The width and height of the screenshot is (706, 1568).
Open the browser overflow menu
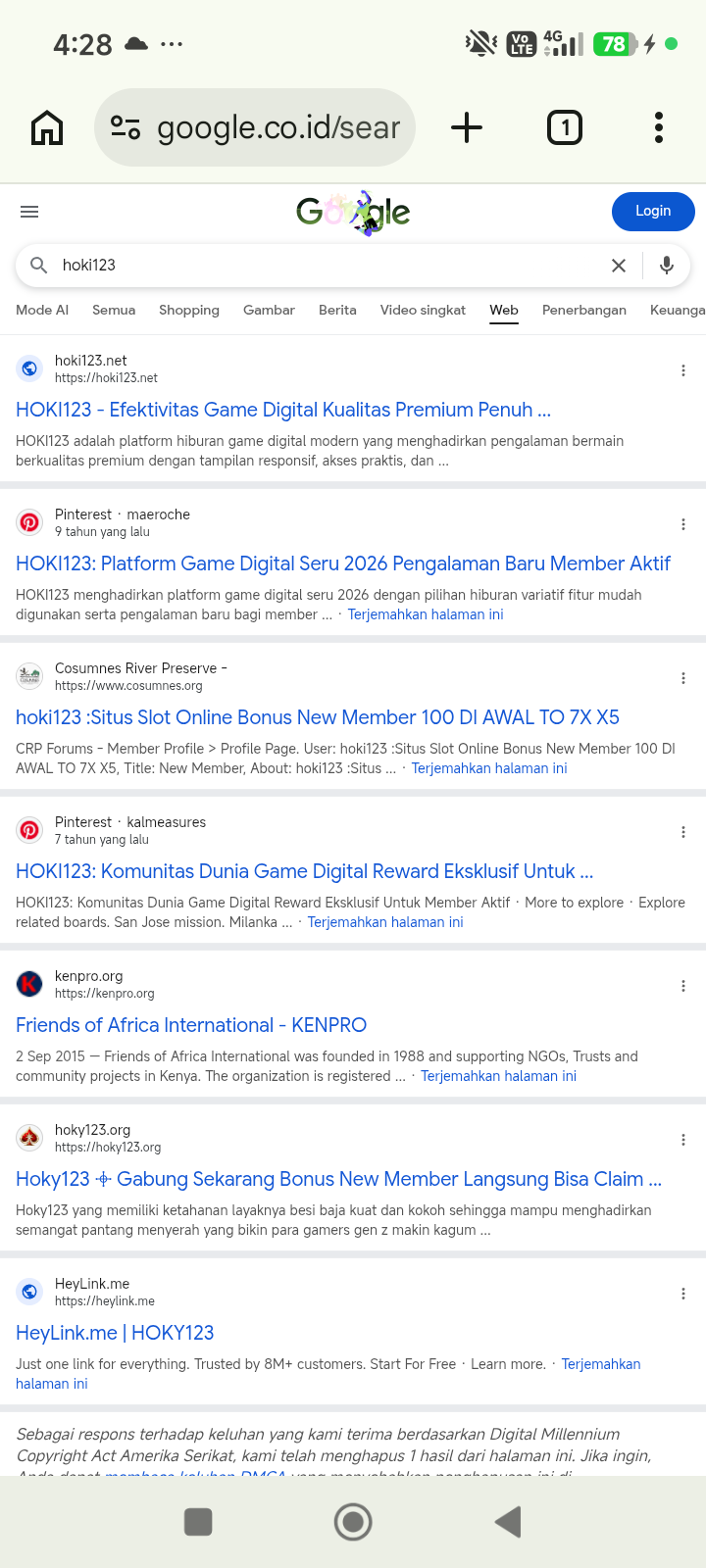point(659,127)
